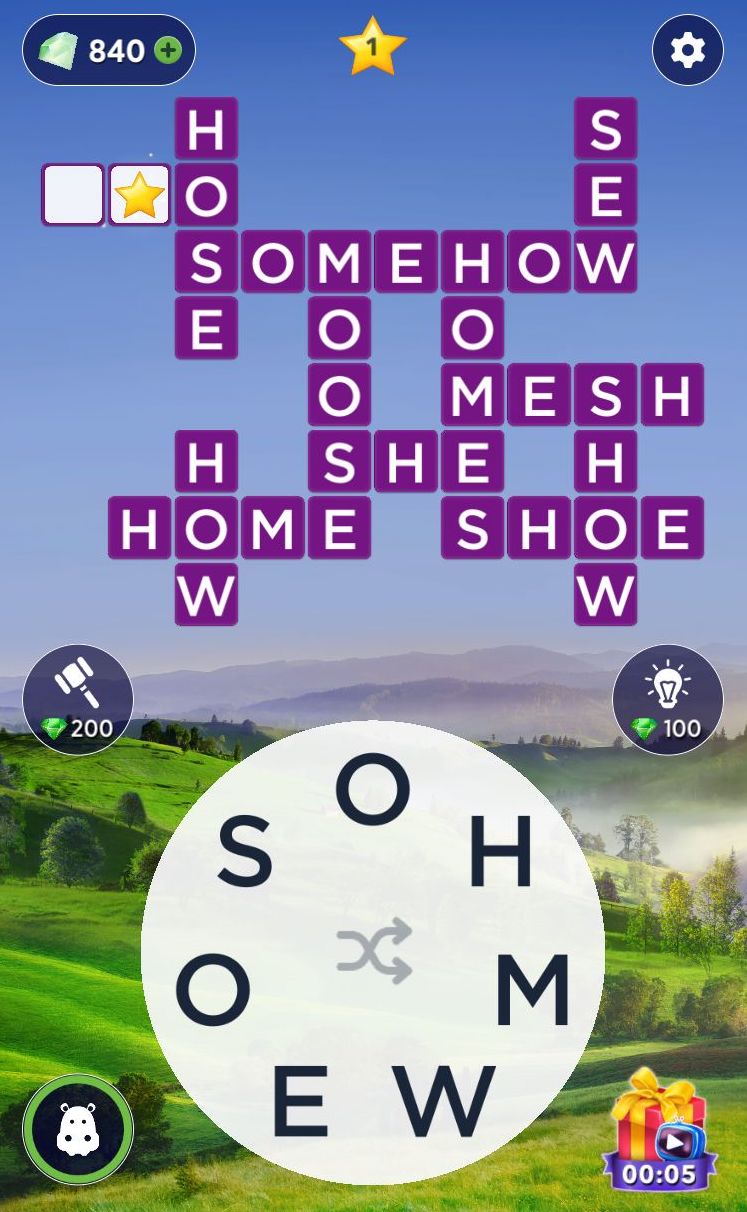Select letter M in the wheel
This screenshot has height=1212, width=747.
pyautogui.click(x=532, y=990)
